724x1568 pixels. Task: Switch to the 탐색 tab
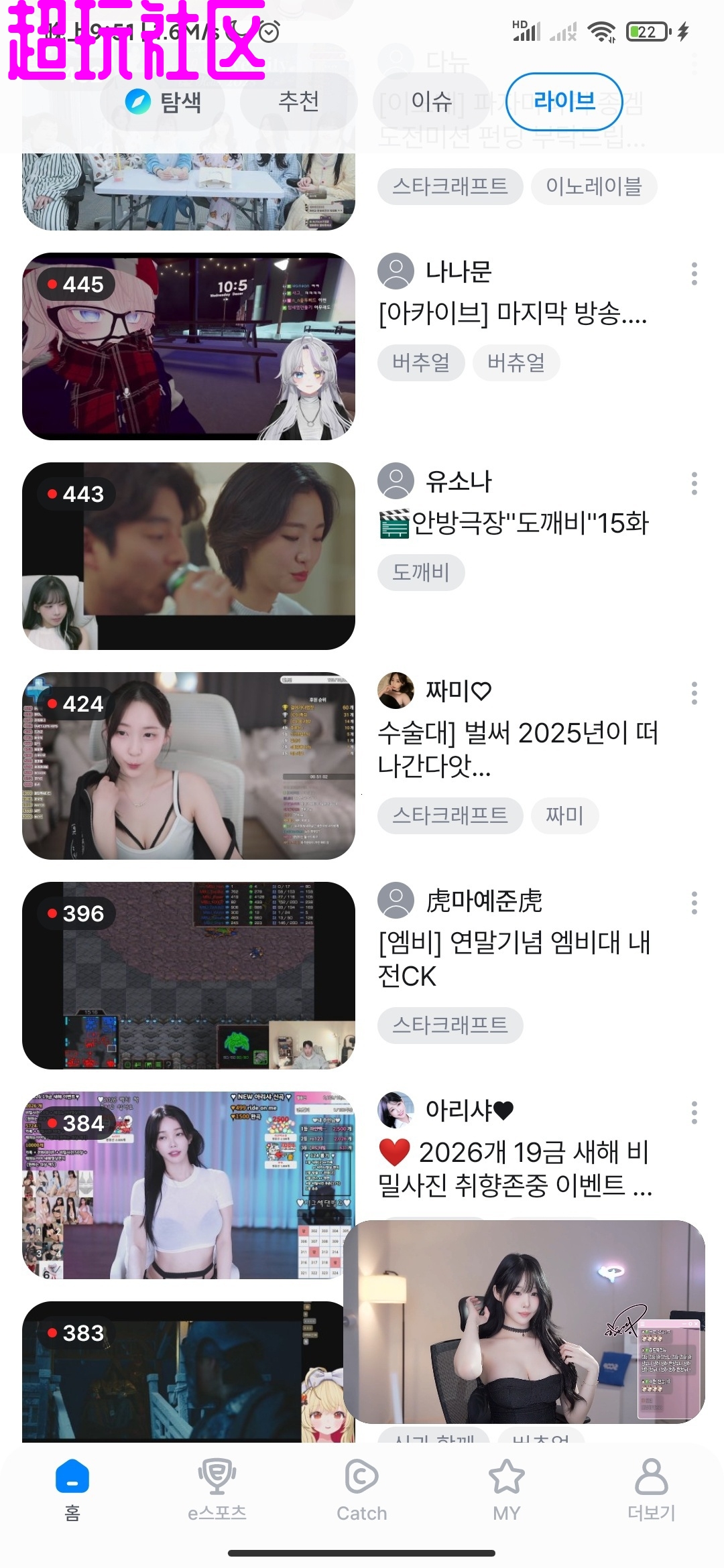(x=164, y=102)
